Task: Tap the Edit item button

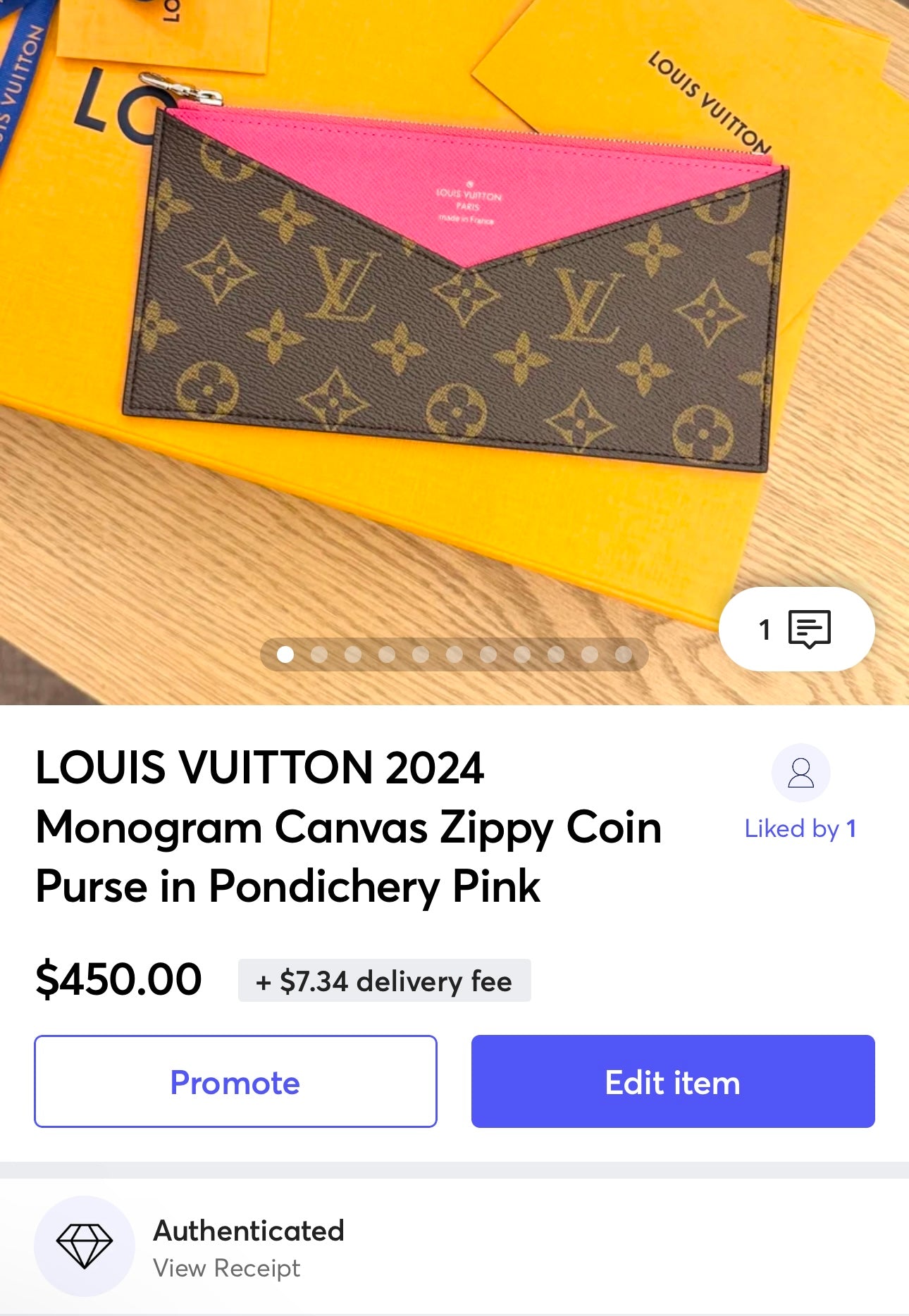Action: [672, 1081]
